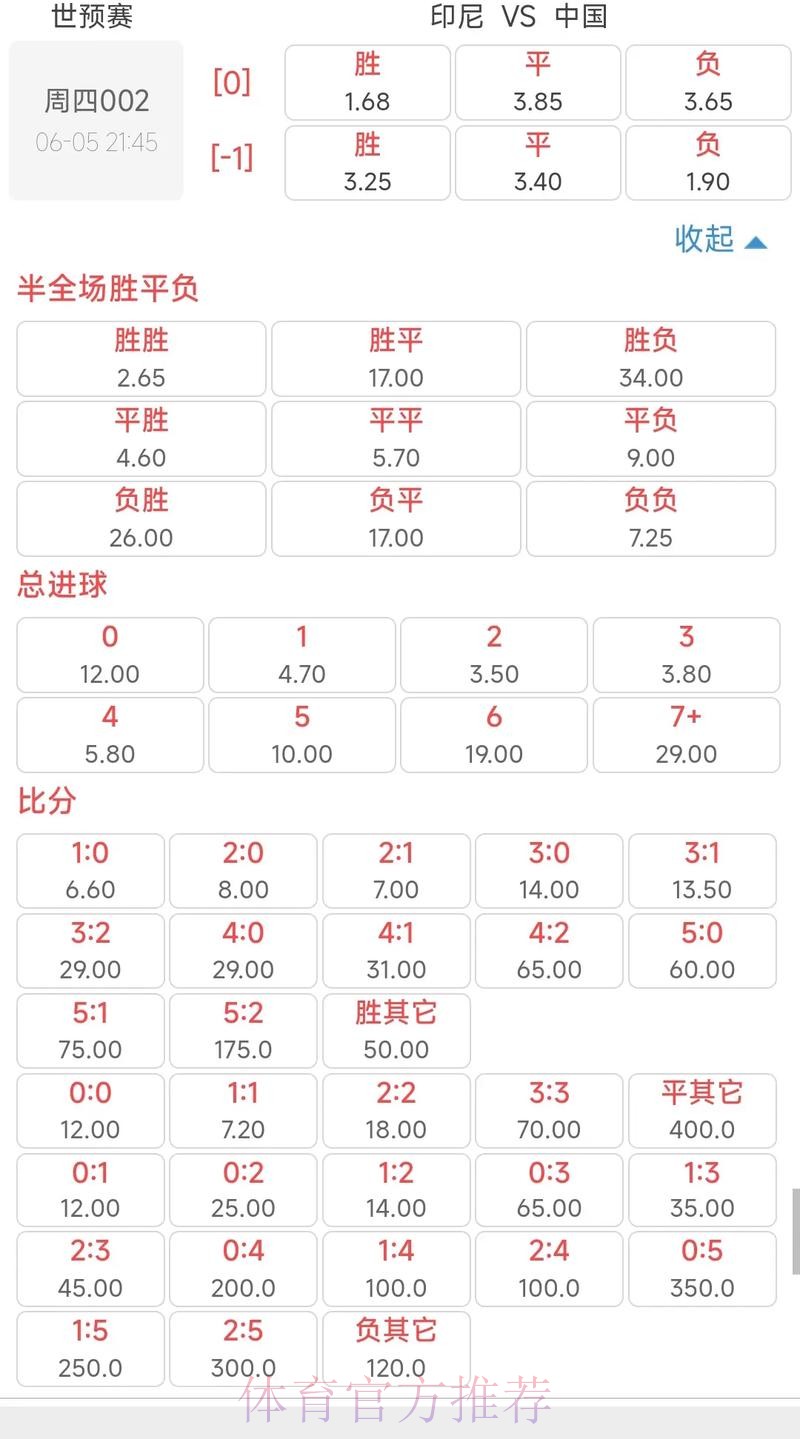Pick handicap [-1] draw at 3.40
The image size is (800, 1439).
(537, 163)
